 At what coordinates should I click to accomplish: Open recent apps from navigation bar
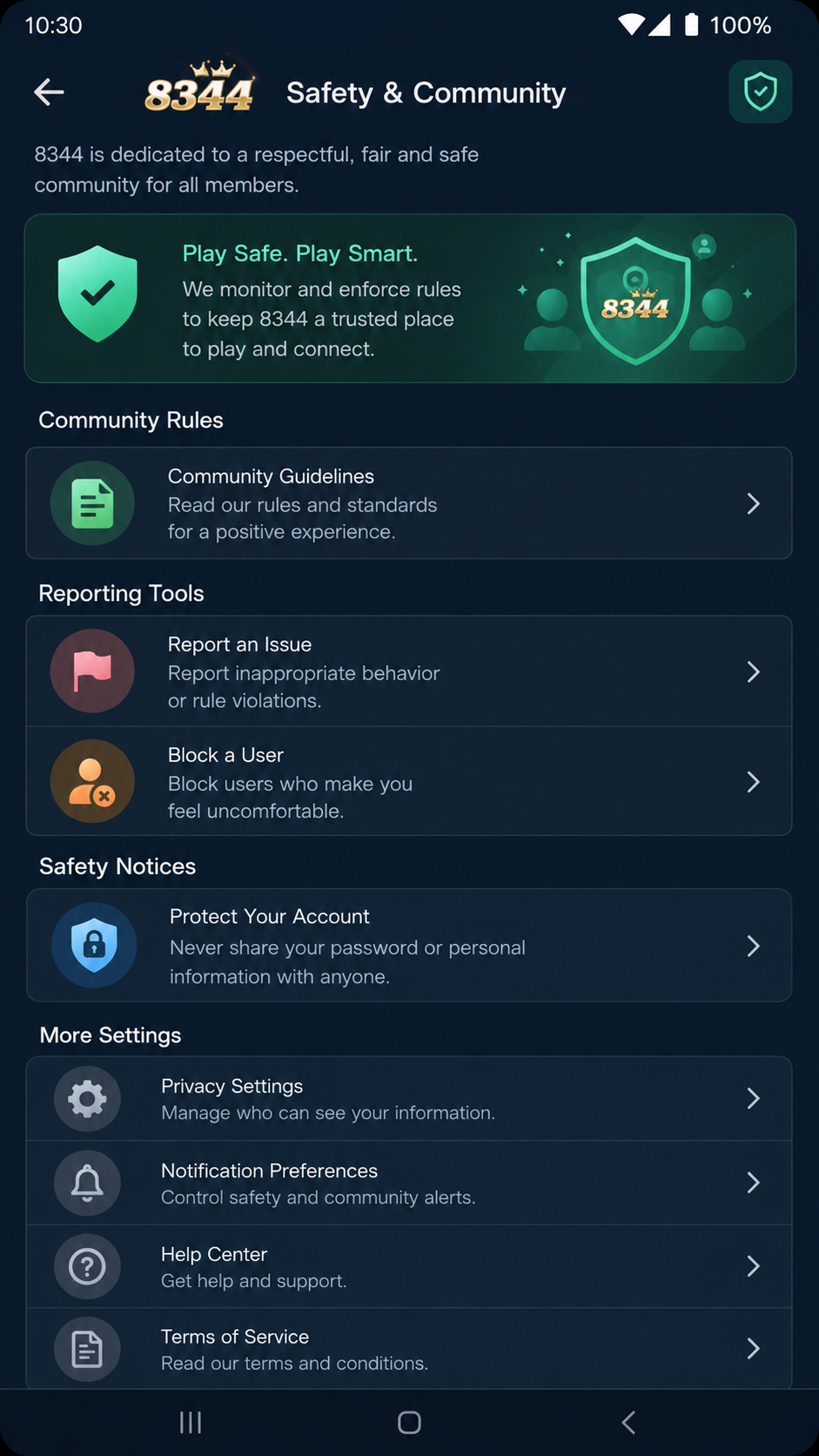click(191, 1422)
